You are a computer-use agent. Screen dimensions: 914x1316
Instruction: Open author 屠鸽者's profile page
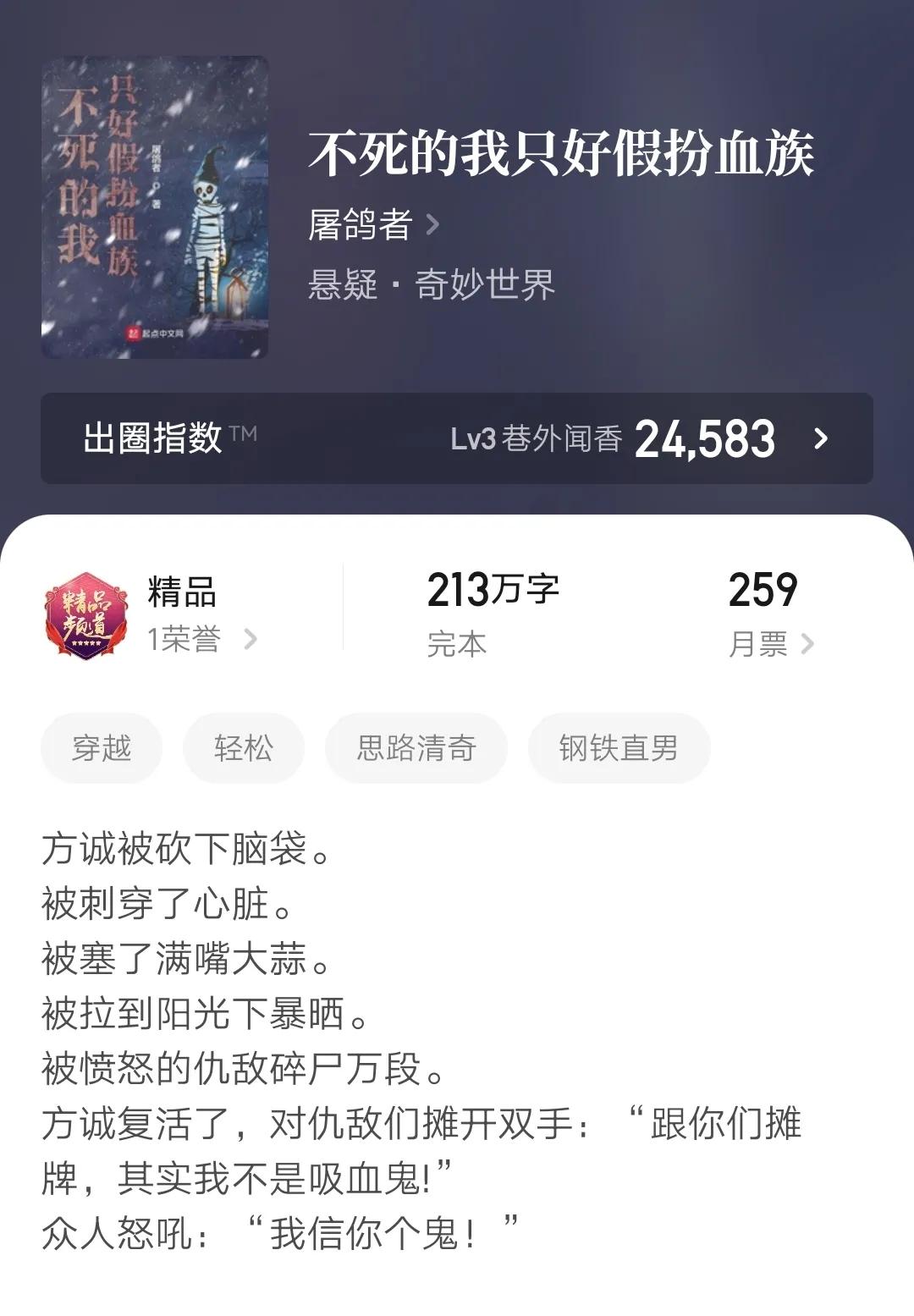[372, 225]
